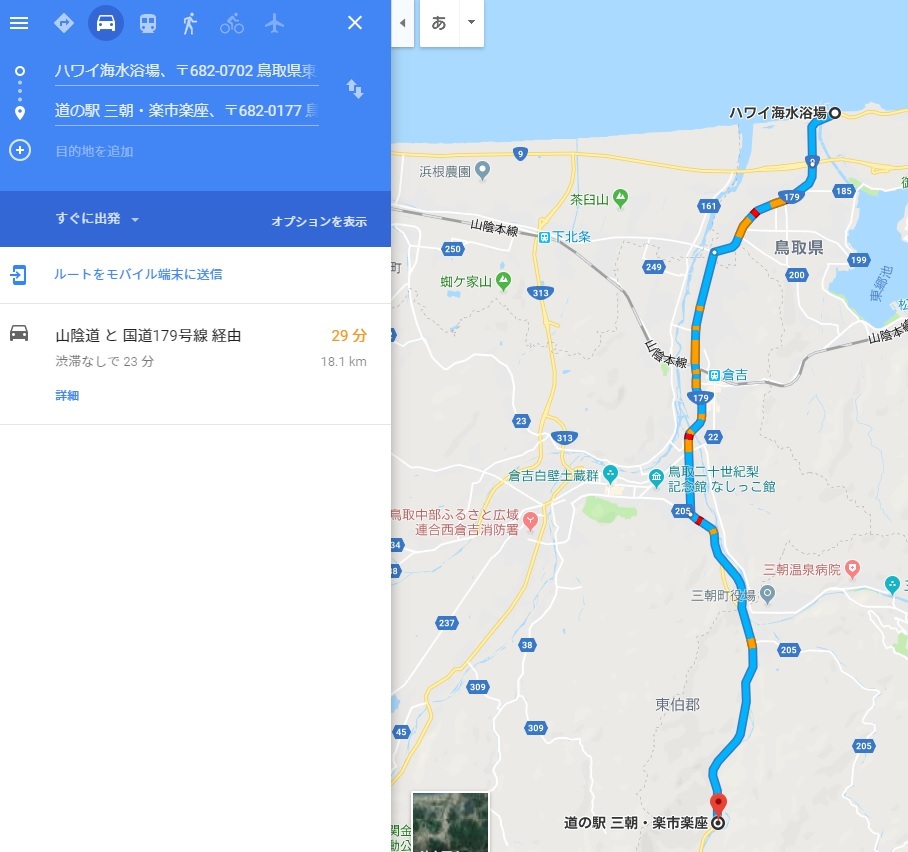Open the hamburger menu
Viewport: 908px width, 852px height.
[19, 23]
